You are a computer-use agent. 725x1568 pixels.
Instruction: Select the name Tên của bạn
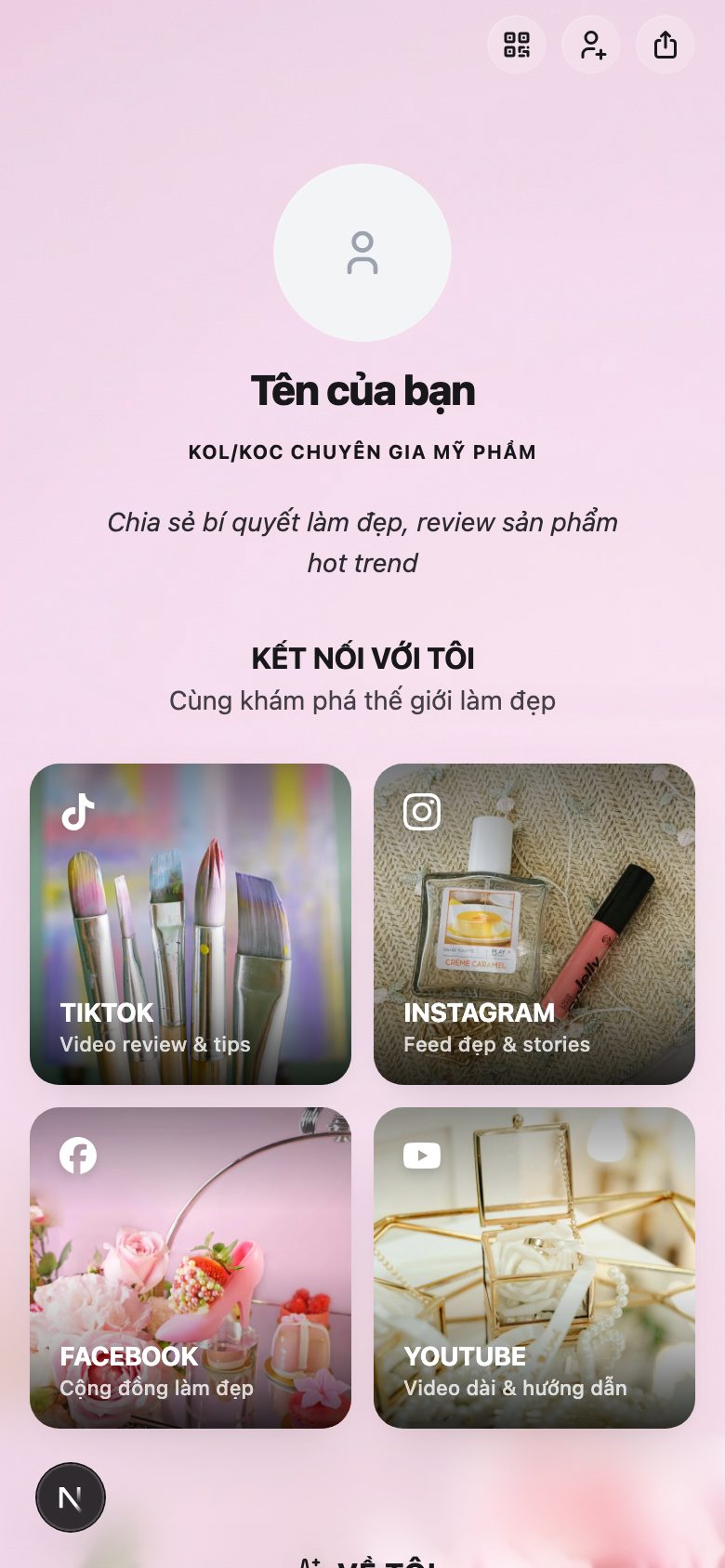[x=362, y=390]
